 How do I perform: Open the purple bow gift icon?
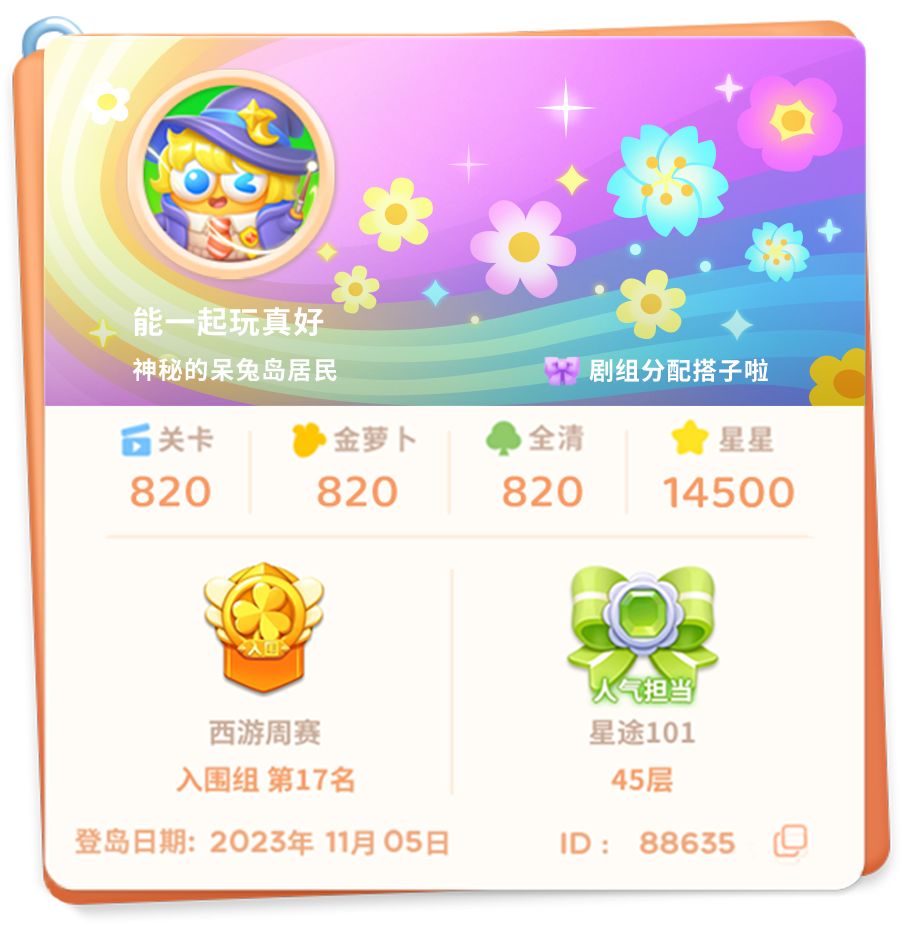[560, 370]
